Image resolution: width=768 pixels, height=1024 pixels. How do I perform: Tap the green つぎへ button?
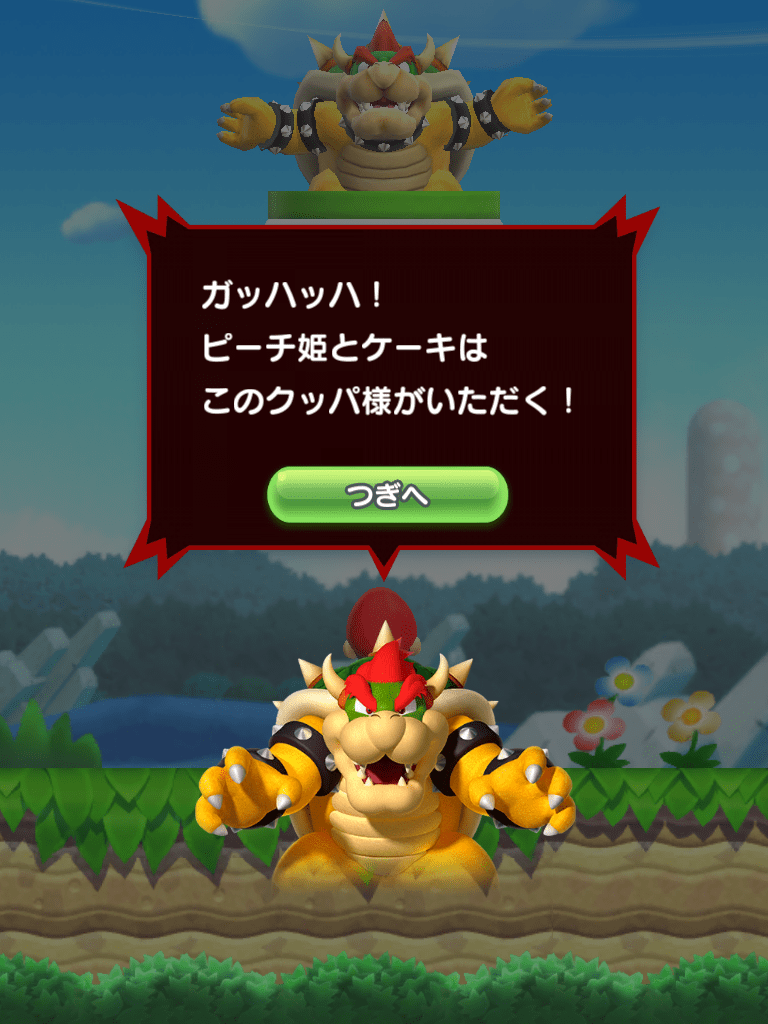click(x=387, y=494)
